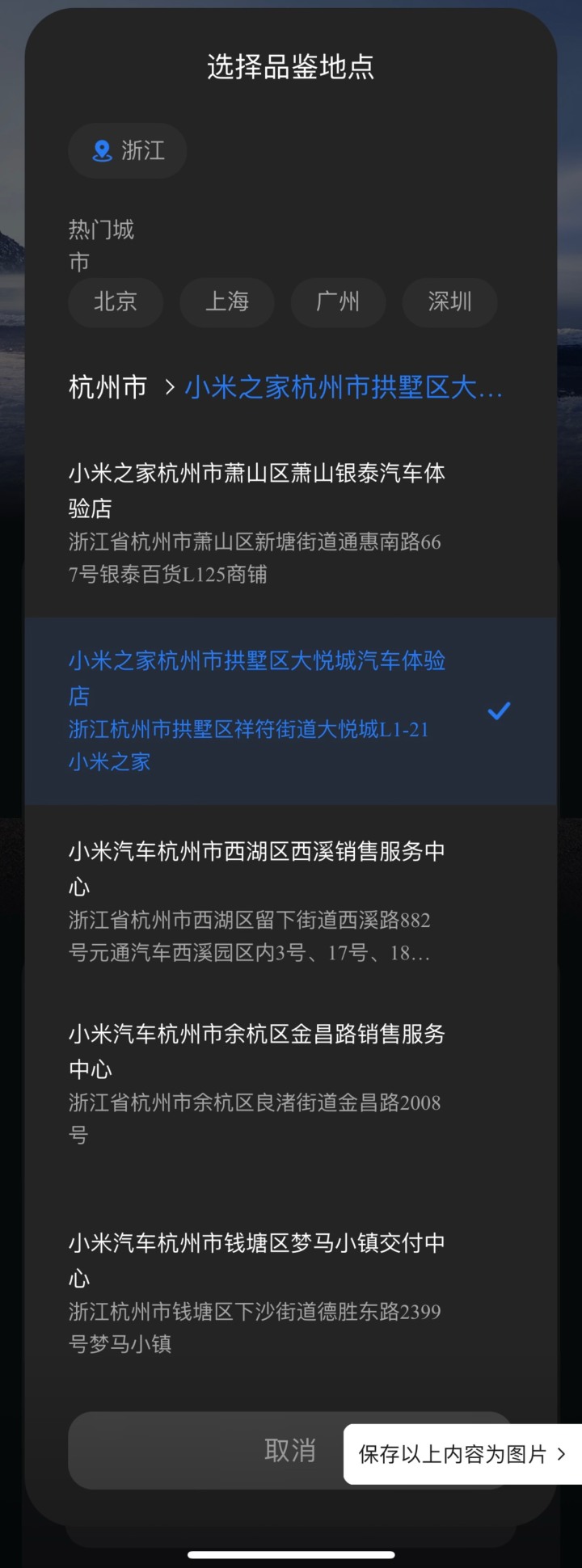Viewport: 582px width, 1568px height.
Task: Choose 钱塘区梦马小镇交付中心
Action: coord(259,1292)
